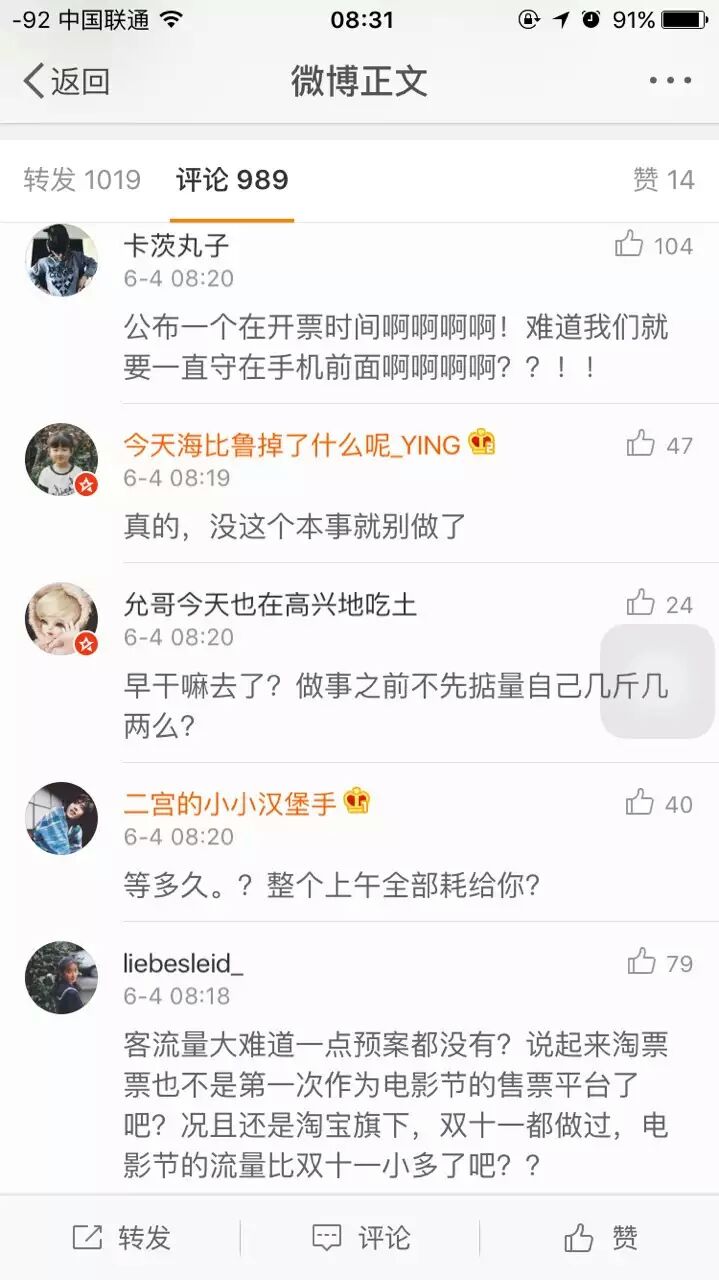Screen dimensions: 719x1280
Task: Select the 评论 989 tab
Action: 232,180
